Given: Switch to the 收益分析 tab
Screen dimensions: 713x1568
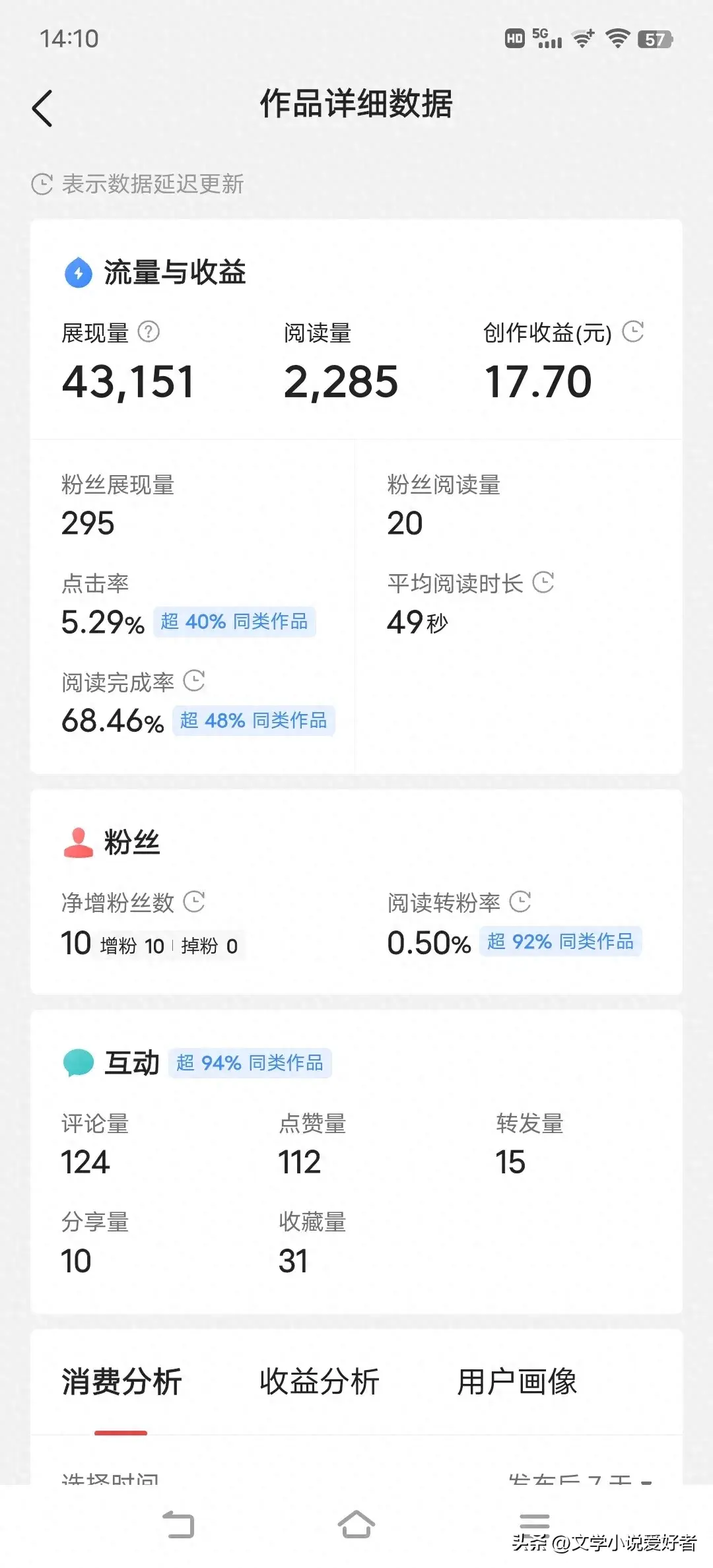Looking at the screenshot, I should (x=320, y=1382).
